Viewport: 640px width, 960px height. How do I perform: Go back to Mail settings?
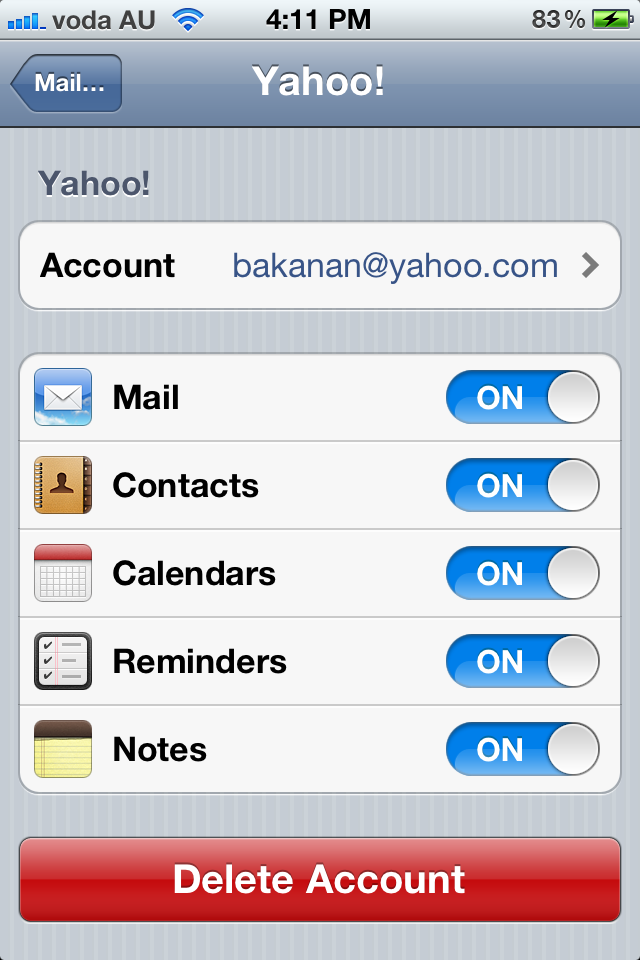[68, 83]
